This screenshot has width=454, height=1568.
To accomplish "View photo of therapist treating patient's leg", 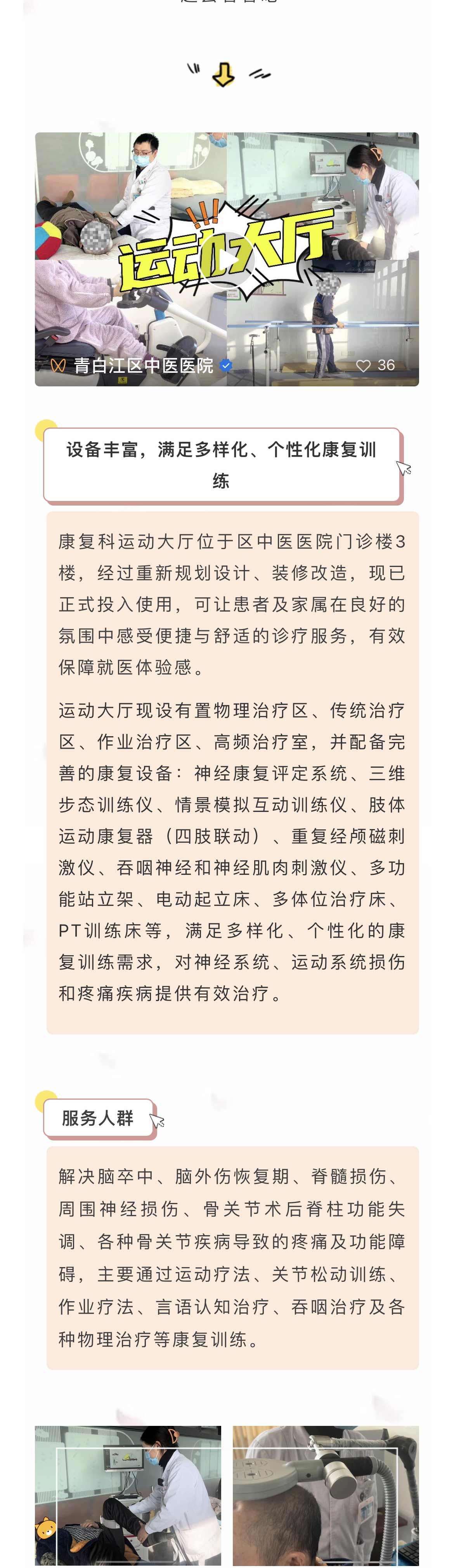I will [128, 1494].
